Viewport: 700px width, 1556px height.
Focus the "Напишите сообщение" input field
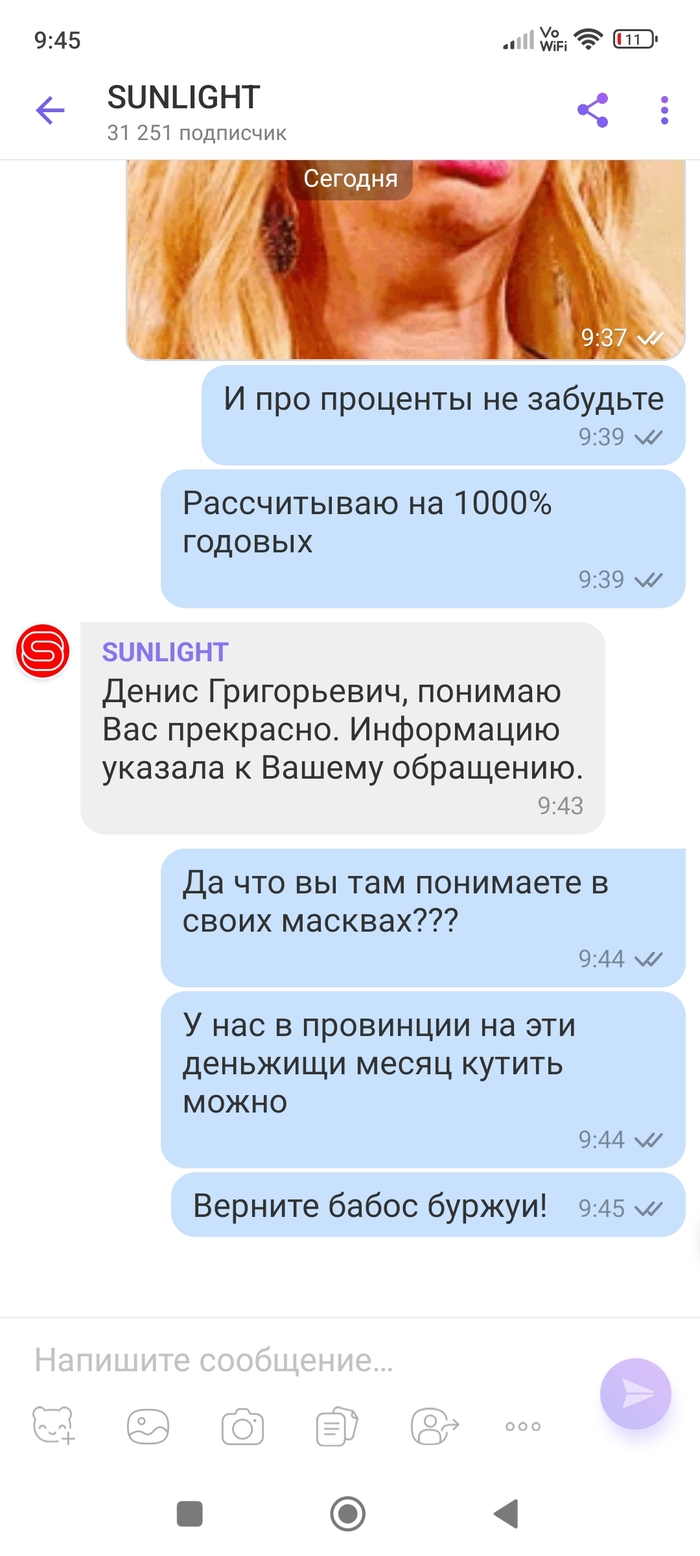[x=300, y=1360]
